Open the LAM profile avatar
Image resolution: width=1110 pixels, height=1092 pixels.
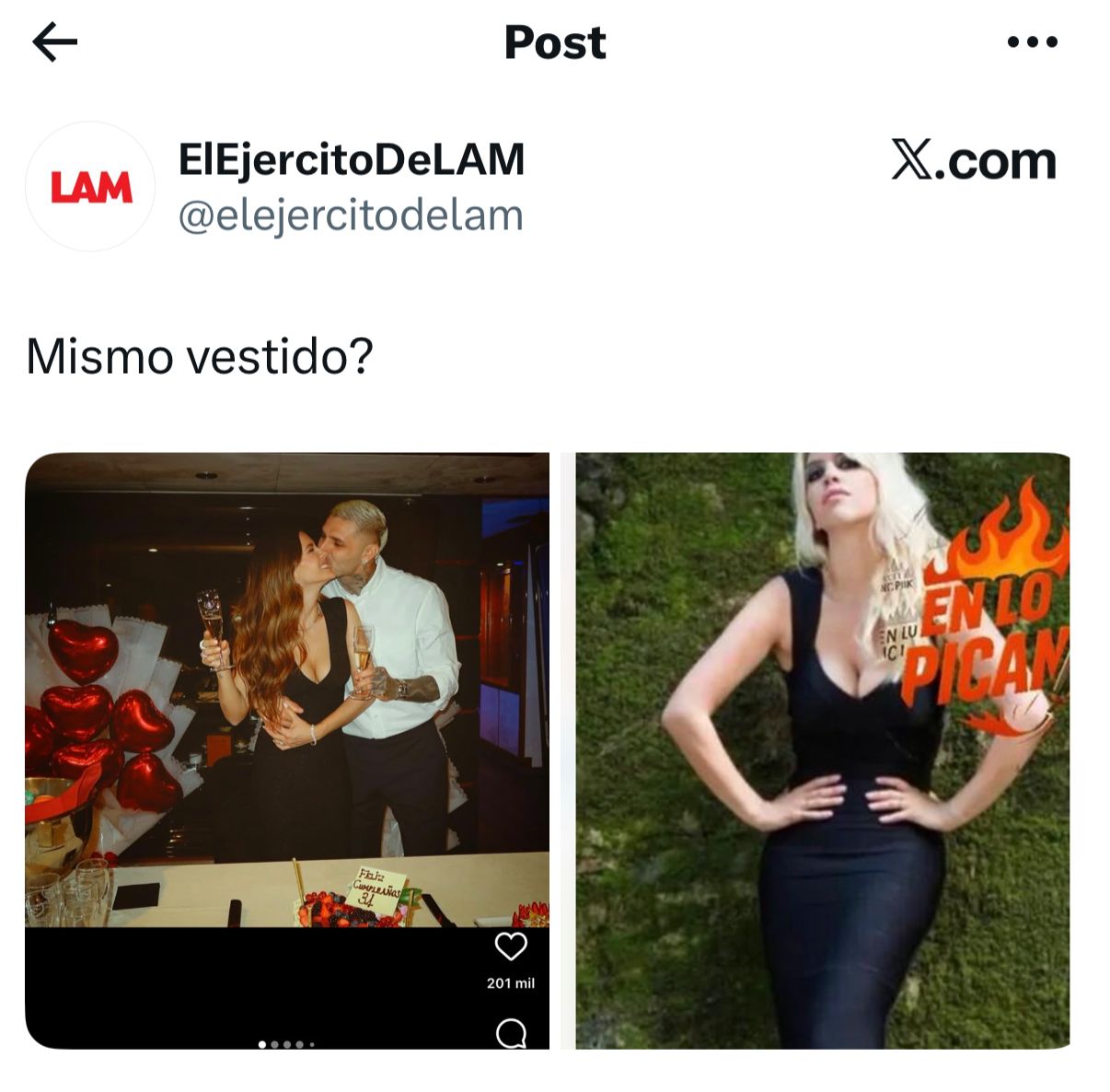[90, 187]
